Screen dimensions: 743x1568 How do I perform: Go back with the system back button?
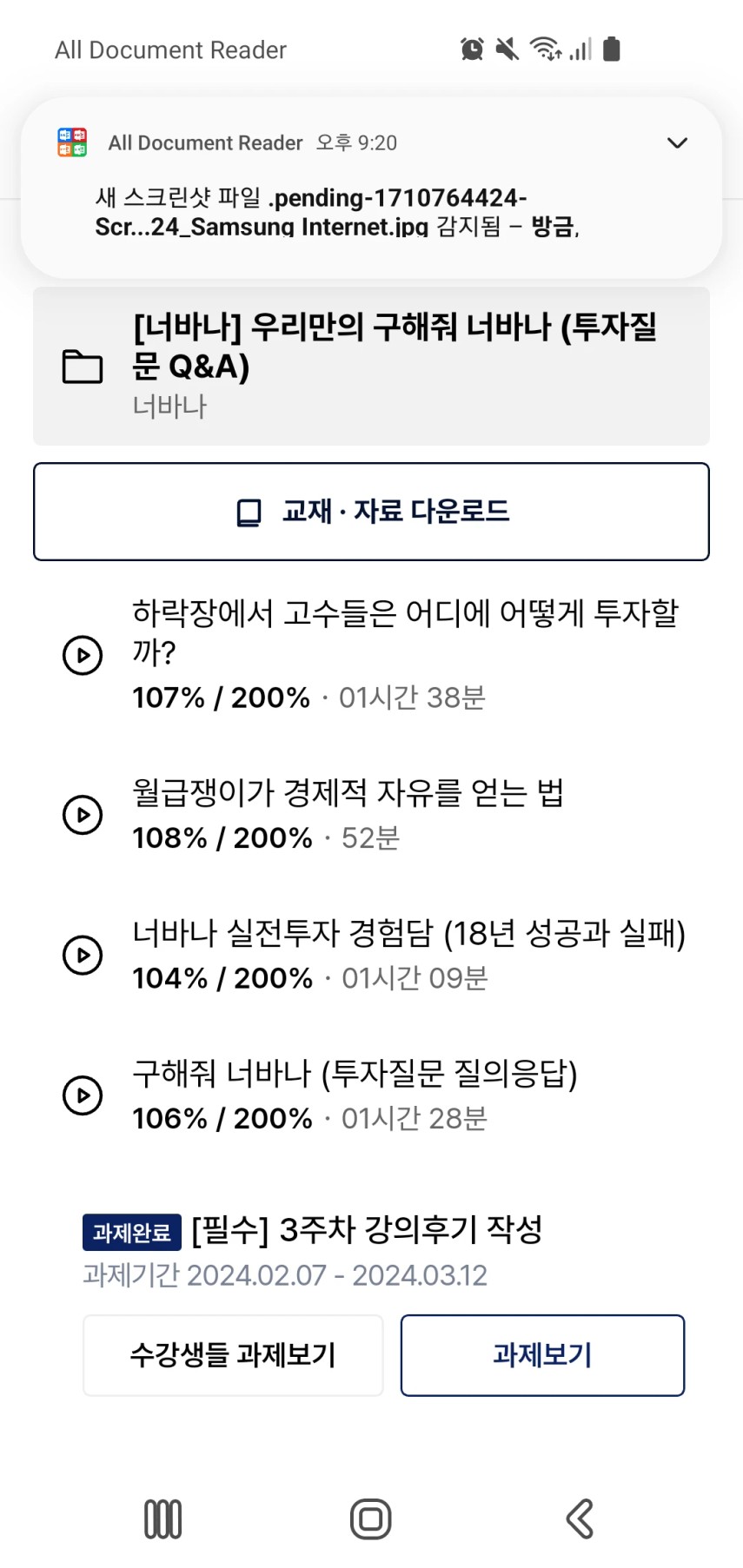(580, 1518)
